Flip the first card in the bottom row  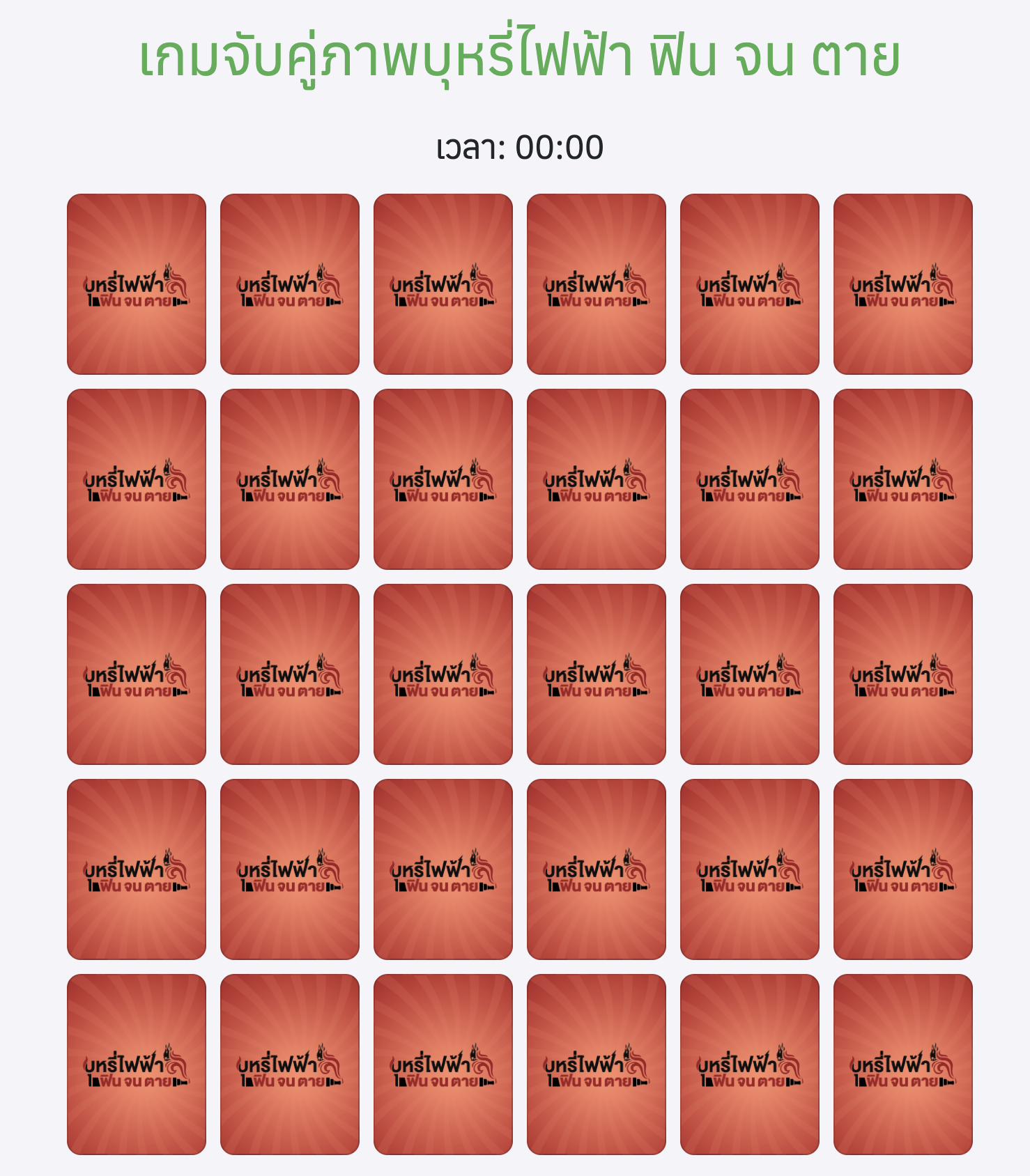pos(137,1065)
